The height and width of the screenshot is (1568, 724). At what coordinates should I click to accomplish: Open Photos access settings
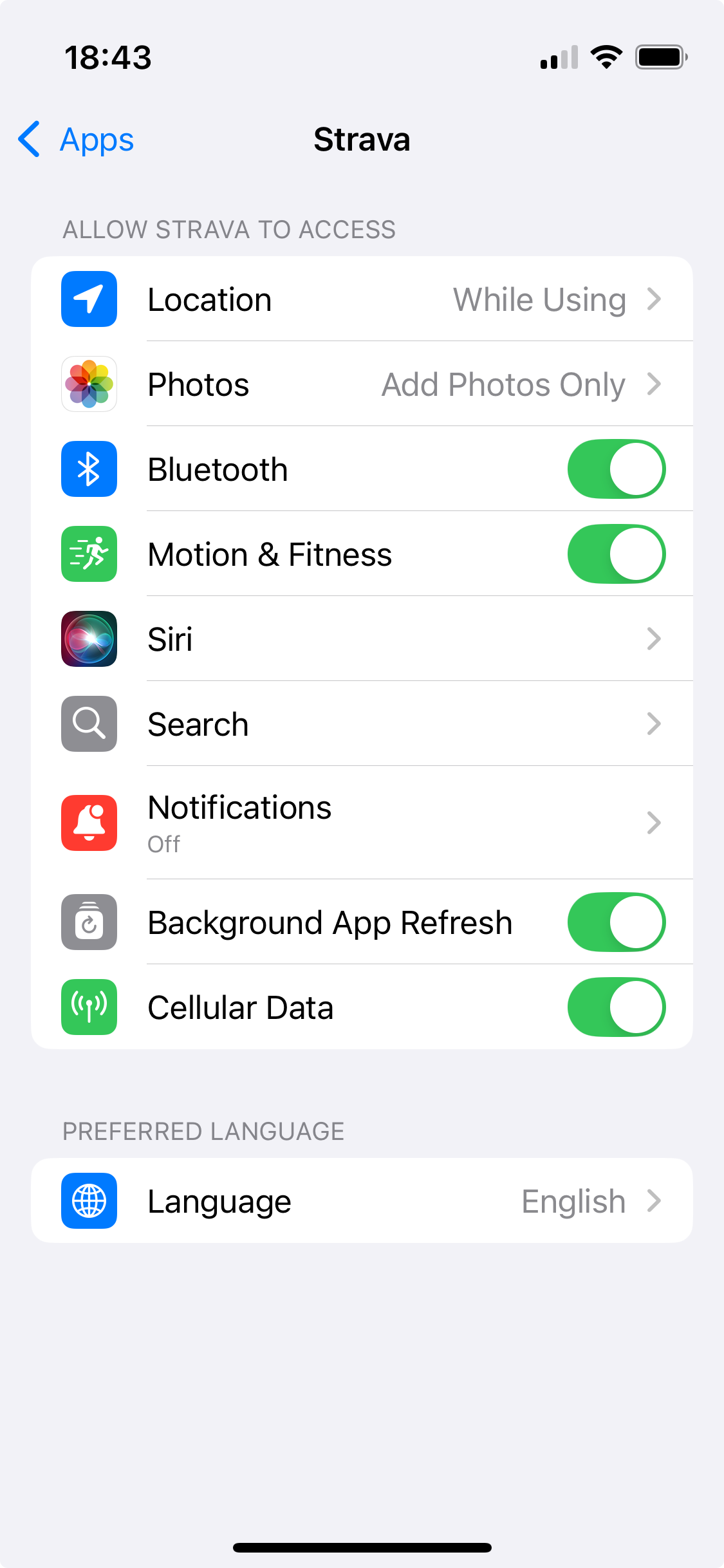(362, 384)
